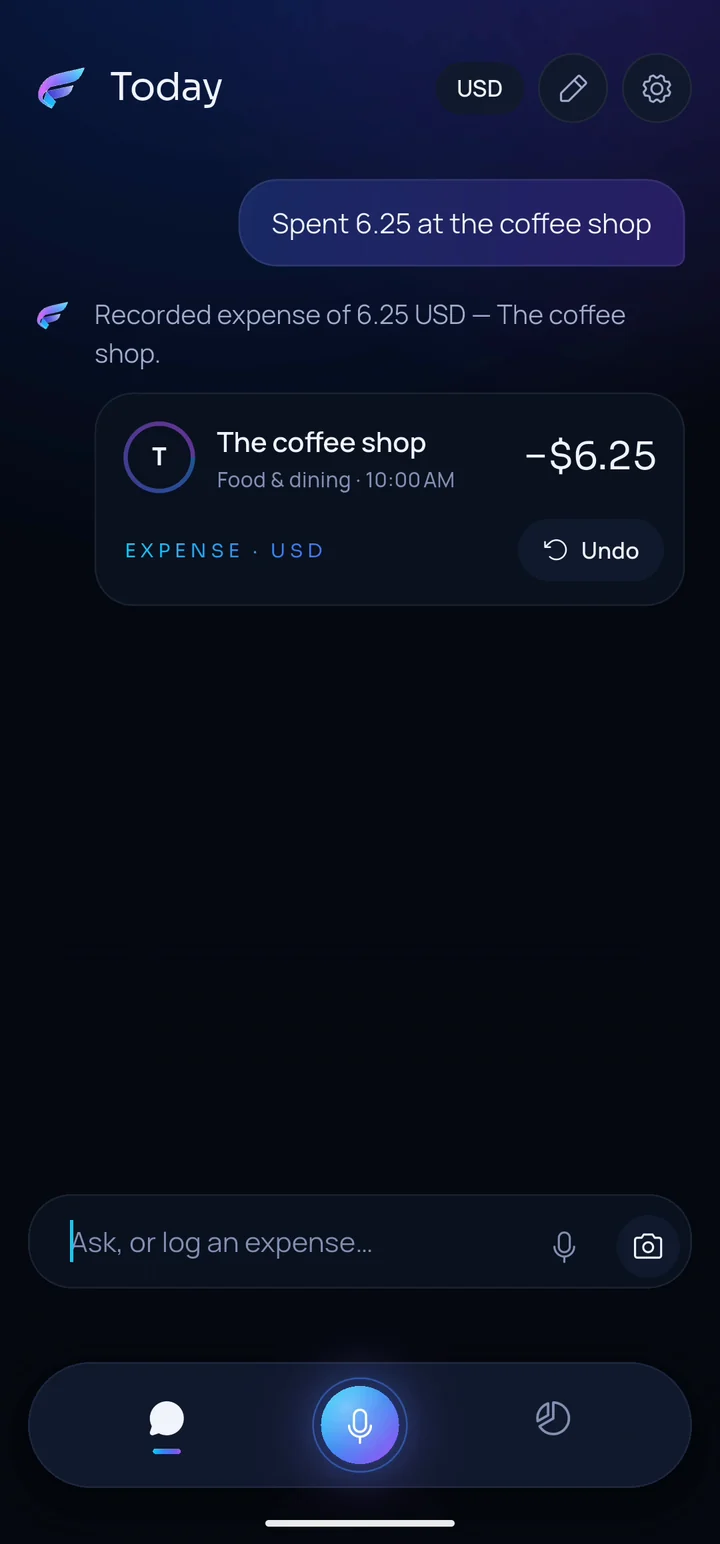The width and height of the screenshot is (720, 1544).
Task: Open the USD currency selector
Action: click(479, 89)
